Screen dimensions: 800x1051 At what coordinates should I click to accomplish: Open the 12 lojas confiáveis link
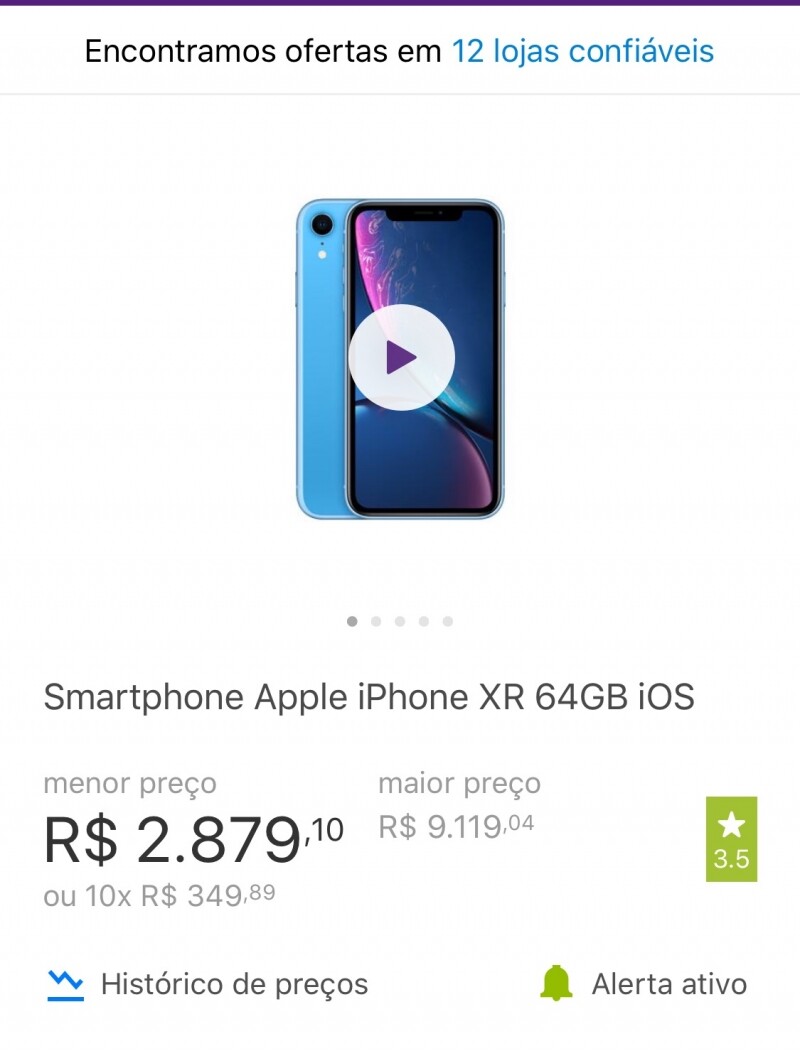pyautogui.click(x=582, y=51)
